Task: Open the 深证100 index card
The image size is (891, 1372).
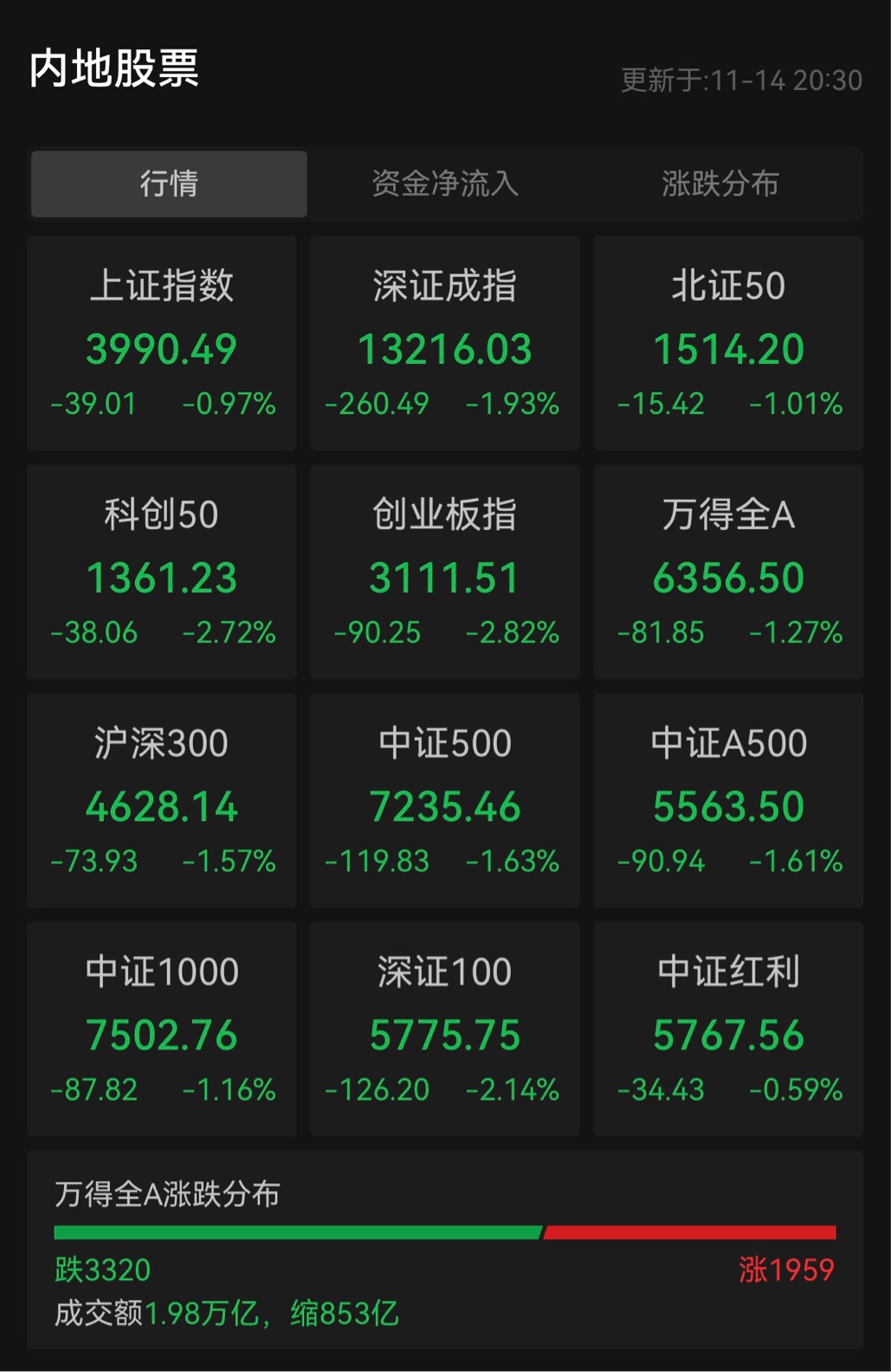Action: [445, 1029]
